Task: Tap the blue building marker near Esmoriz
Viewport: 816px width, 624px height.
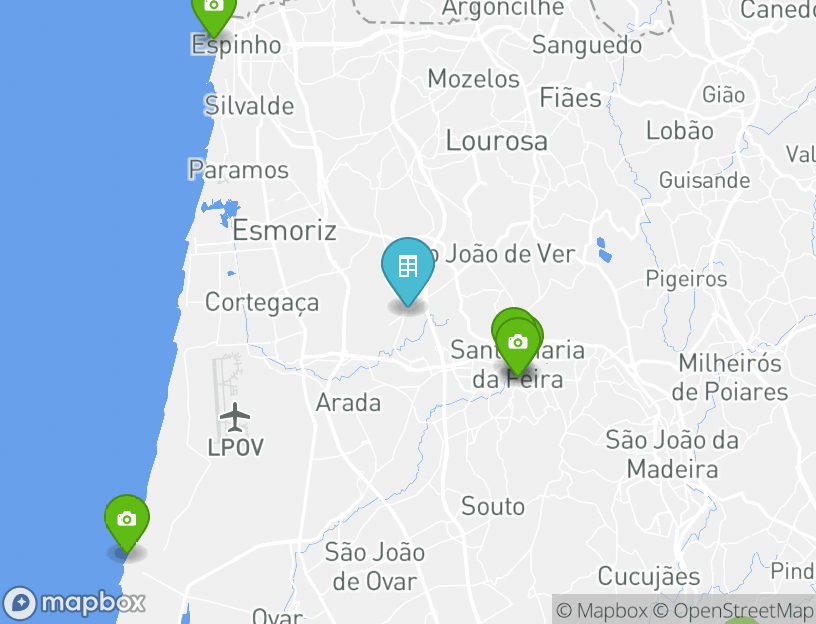Action: tap(407, 268)
